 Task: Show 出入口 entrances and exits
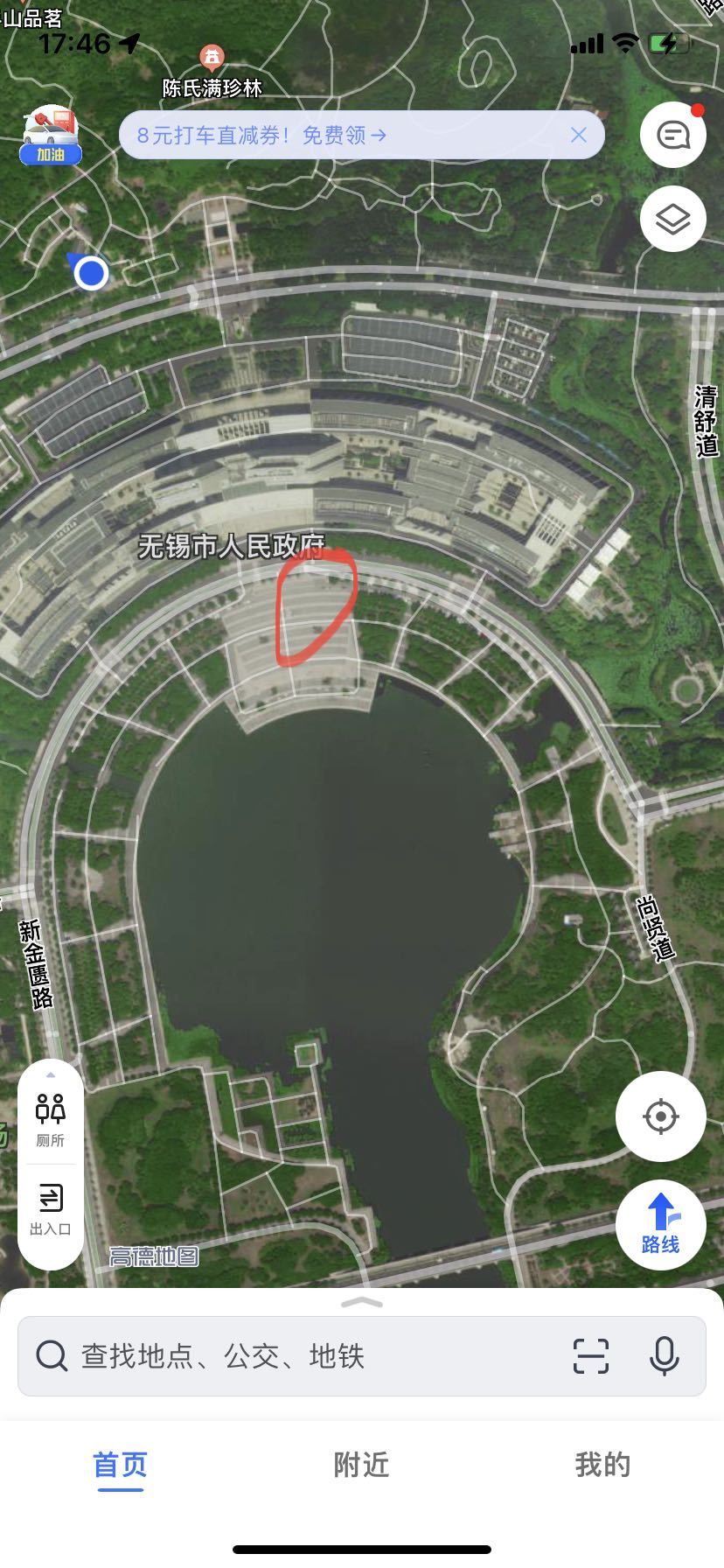point(51,1208)
